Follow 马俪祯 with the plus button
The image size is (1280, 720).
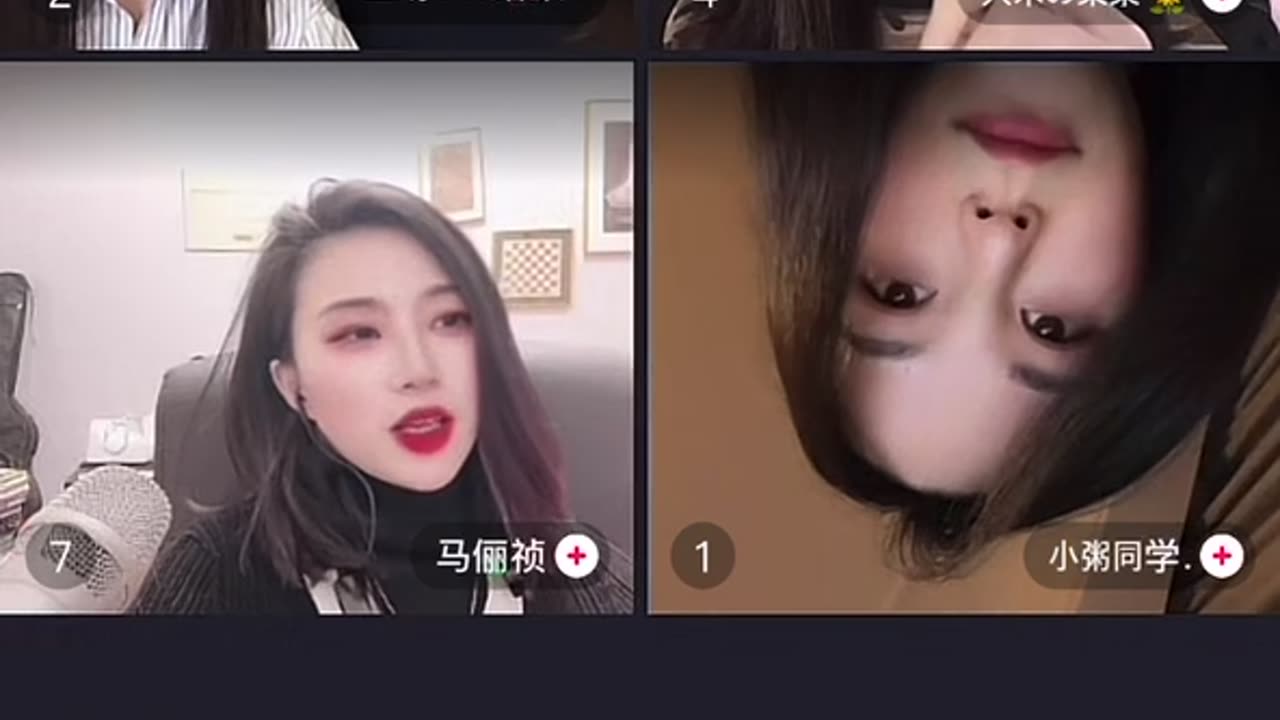577,556
